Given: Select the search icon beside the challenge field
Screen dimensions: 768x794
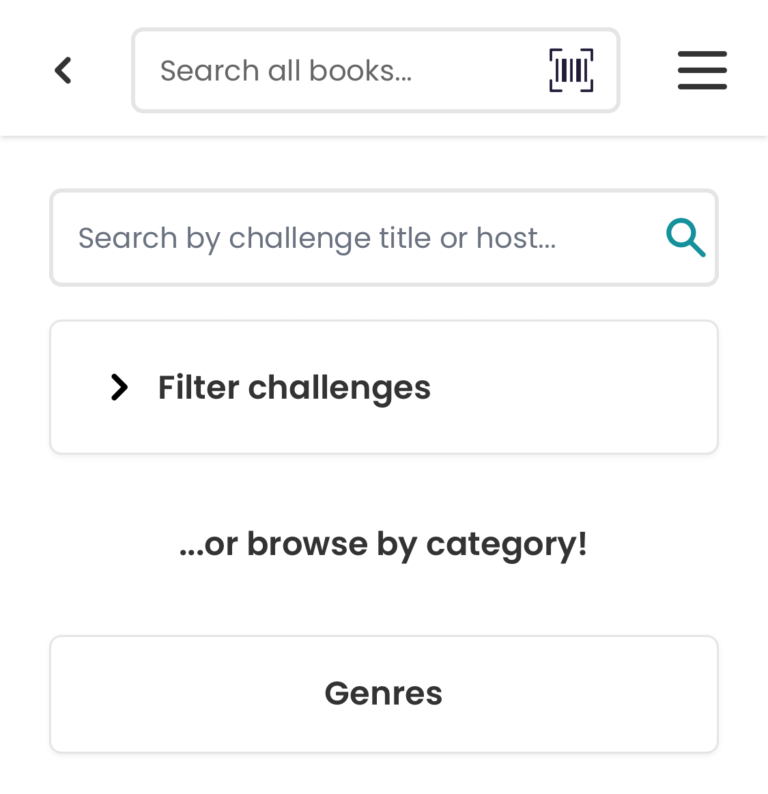Looking at the screenshot, I should (685, 238).
